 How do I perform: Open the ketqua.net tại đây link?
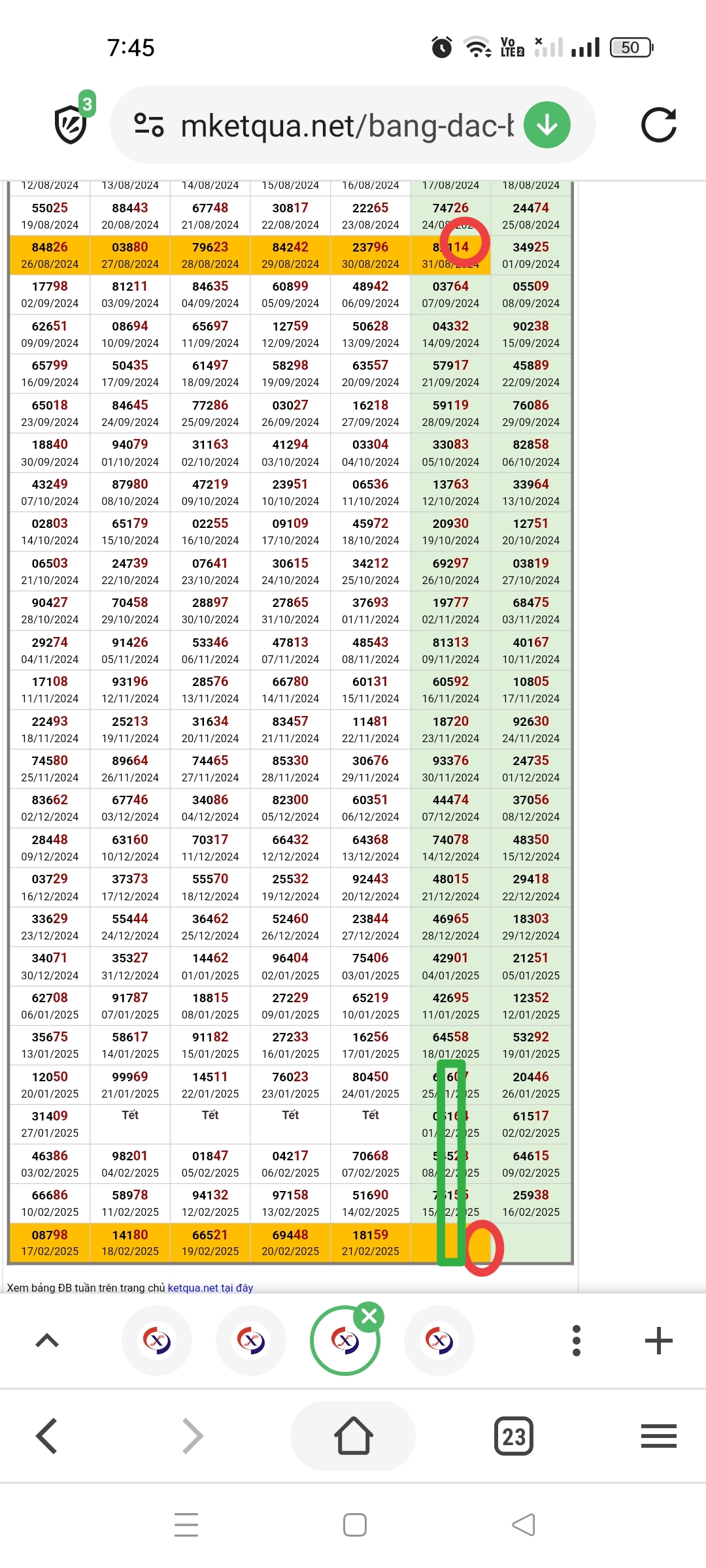click(210, 1288)
